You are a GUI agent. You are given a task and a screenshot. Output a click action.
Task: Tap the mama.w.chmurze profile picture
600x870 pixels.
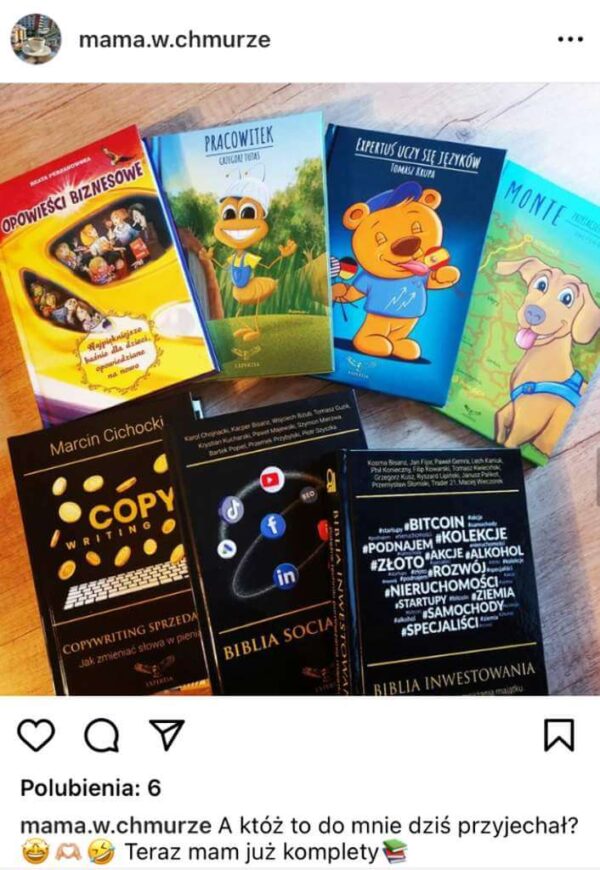pos(36,39)
